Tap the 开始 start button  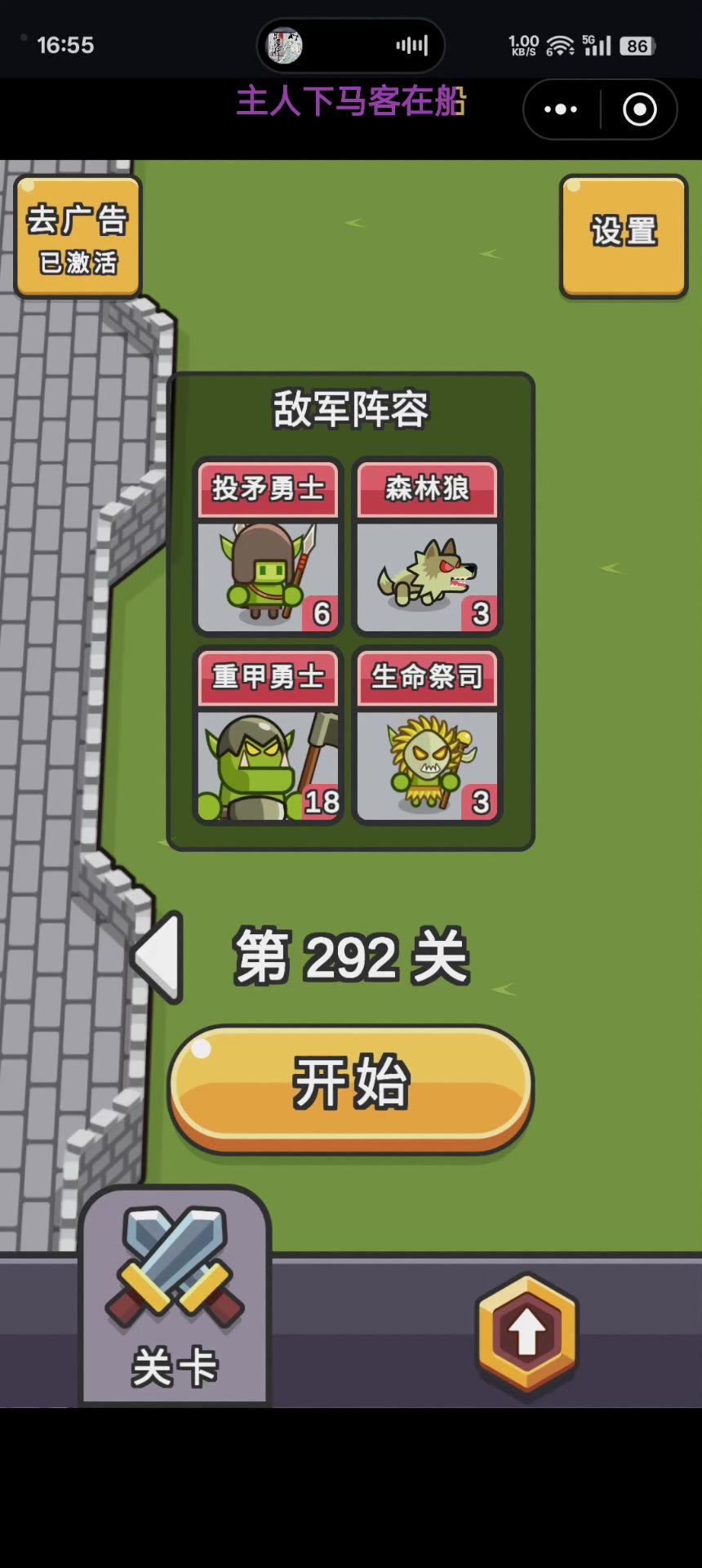click(x=351, y=1086)
